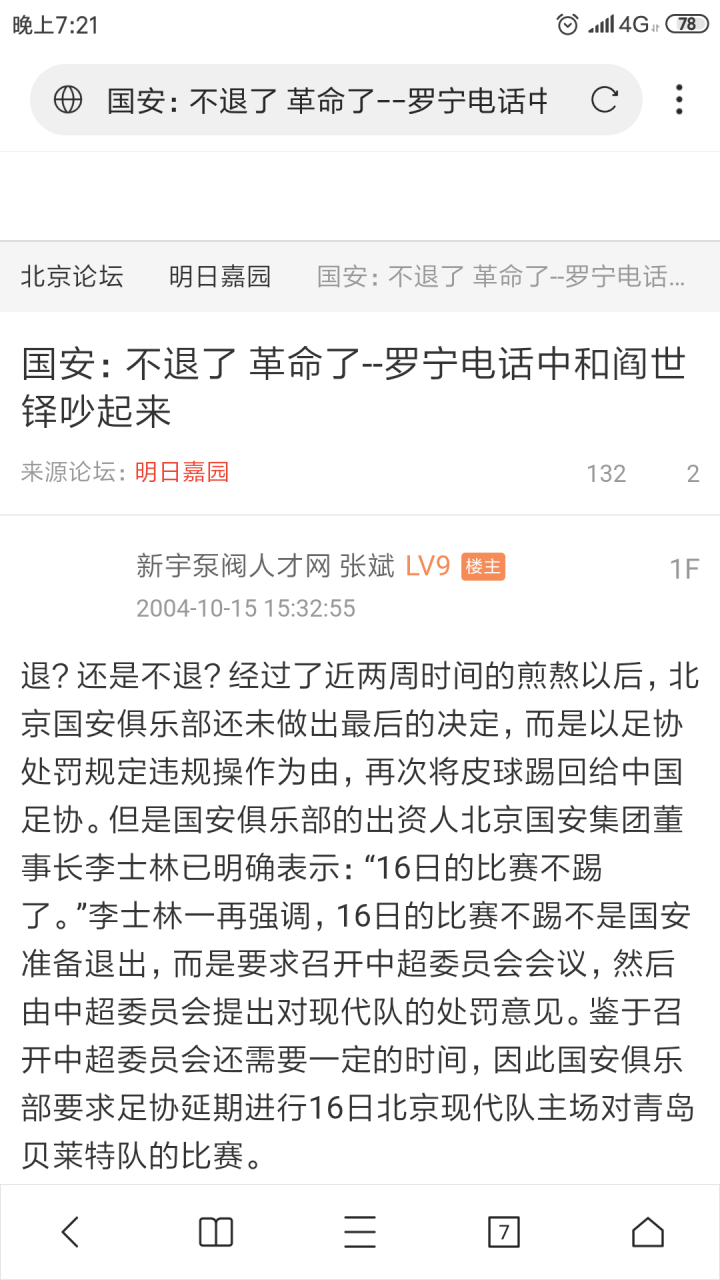View poster 新宇泵阀人才网 张斌's profile
720x1280 pixels.
pyautogui.click(x=265, y=567)
